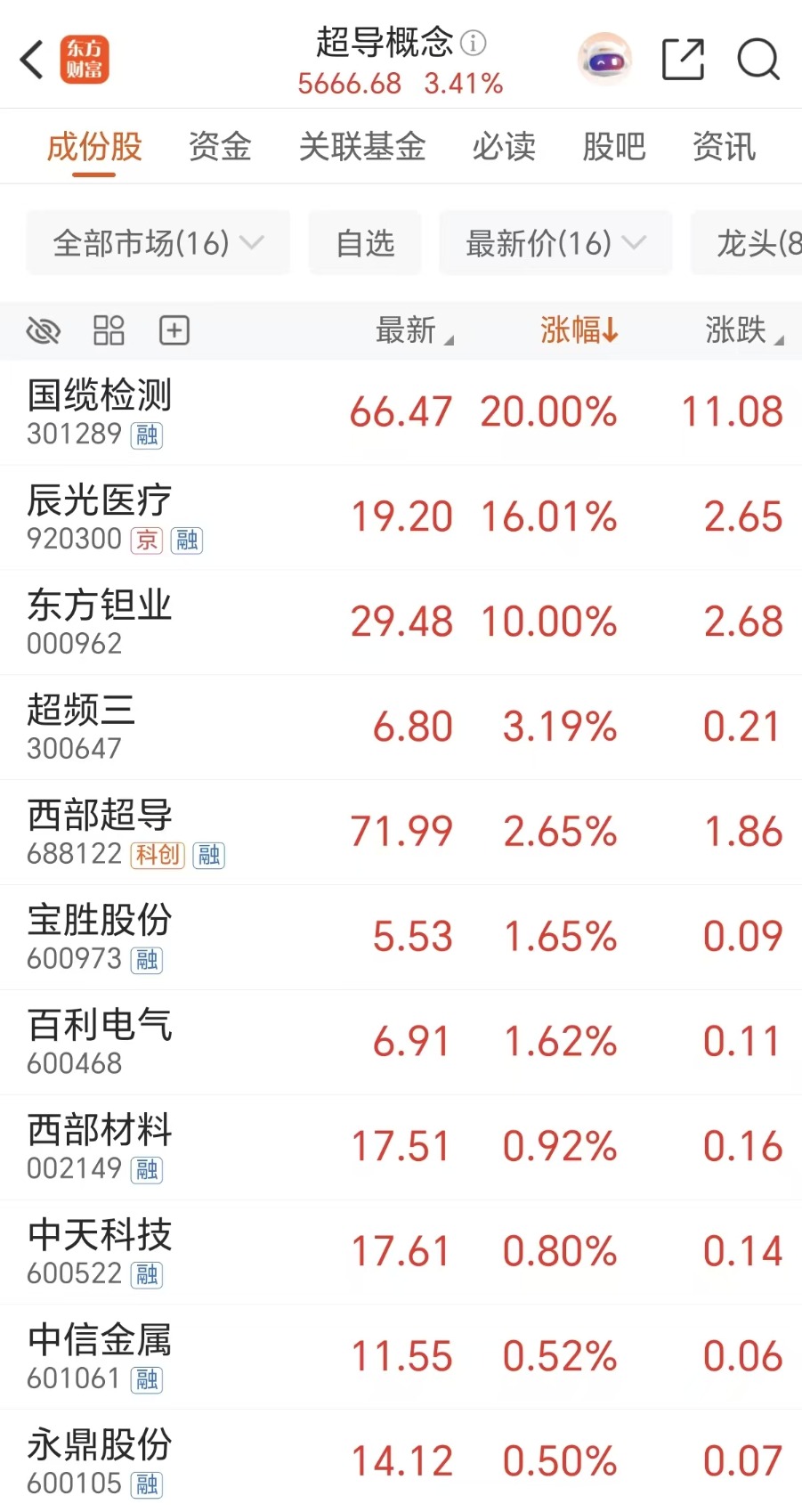Switch to the 资金 tab

click(220, 147)
